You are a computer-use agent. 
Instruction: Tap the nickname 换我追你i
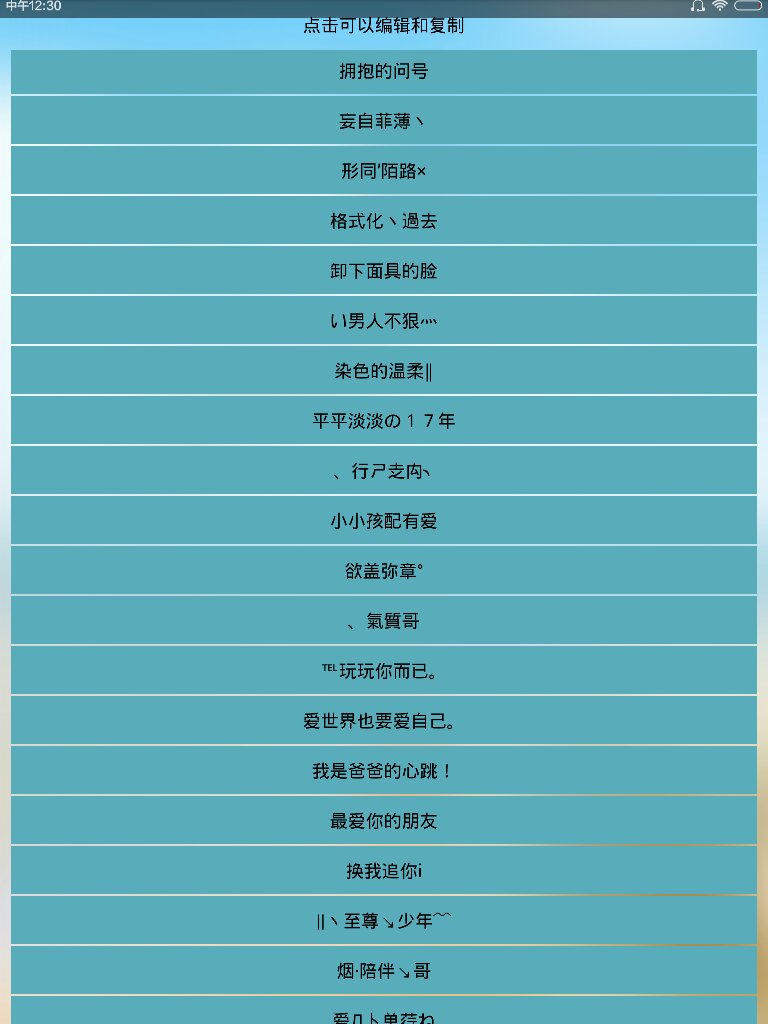pos(384,872)
